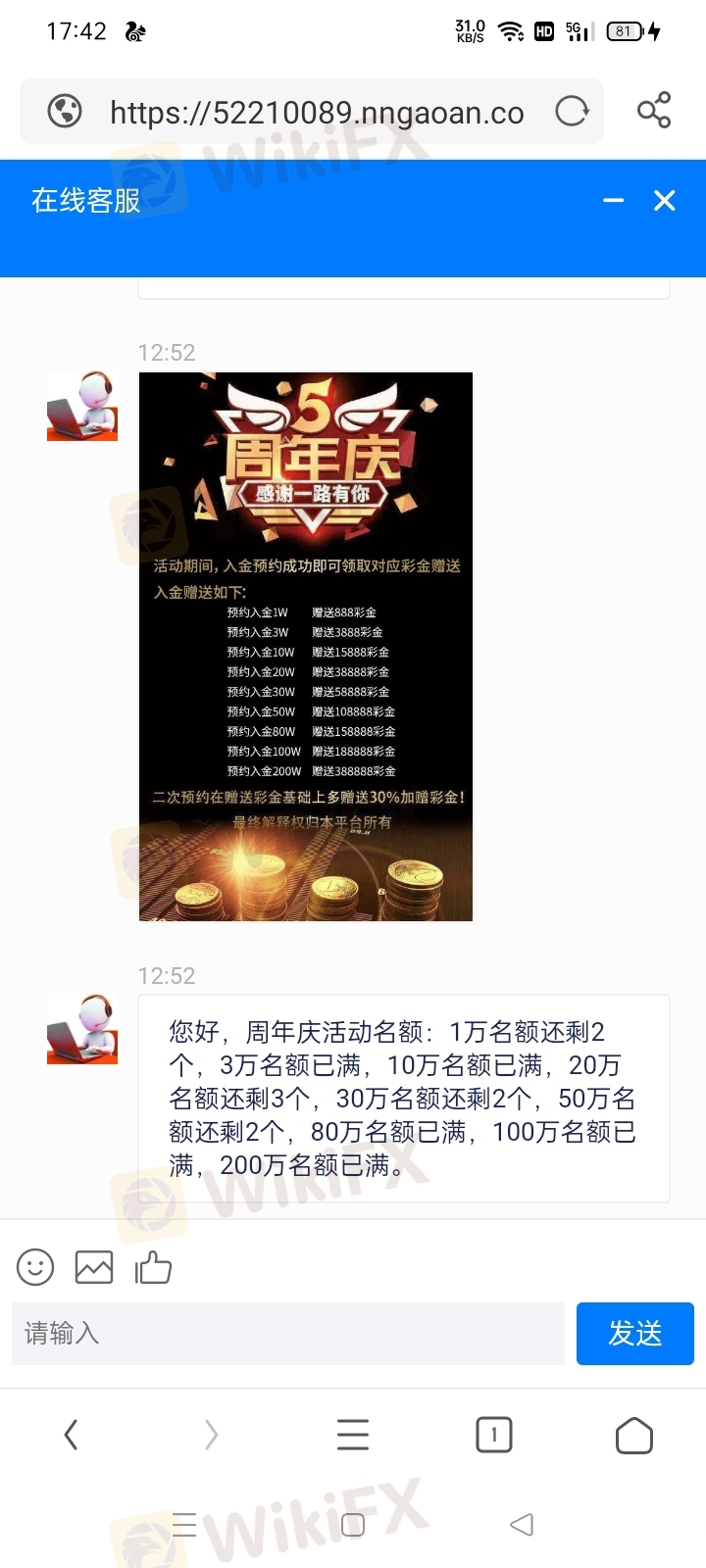Go to the browser home page
Image resolution: width=706 pixels, height=1568 pixels.
[x=634, y=1436]
